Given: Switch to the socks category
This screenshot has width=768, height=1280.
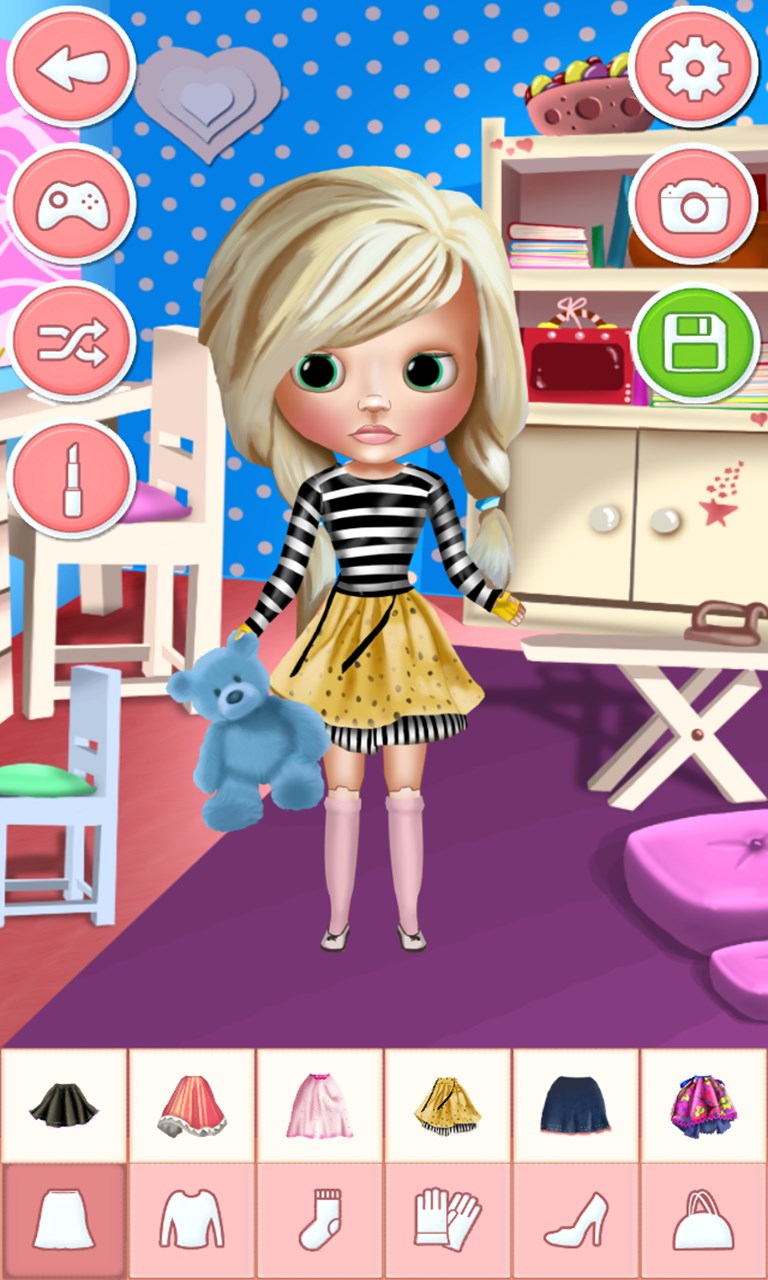Looking at the screenshot, I should (320, 1220).
